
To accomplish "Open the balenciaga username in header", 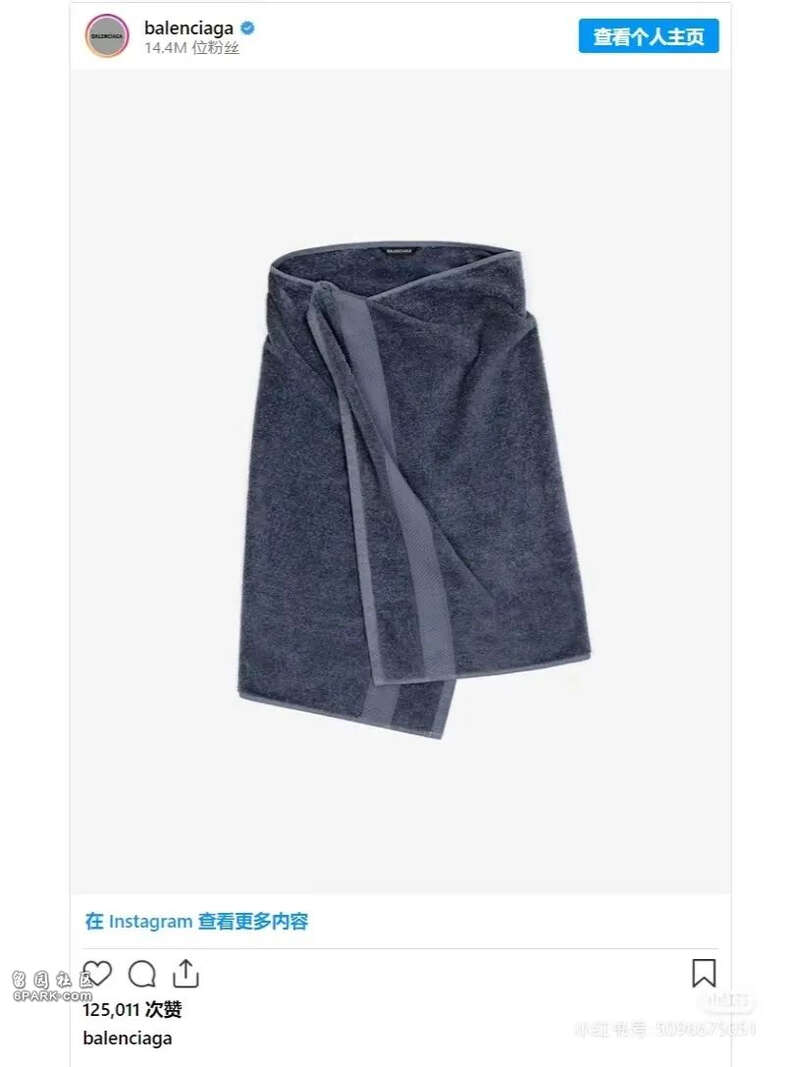I will point(188,28).
